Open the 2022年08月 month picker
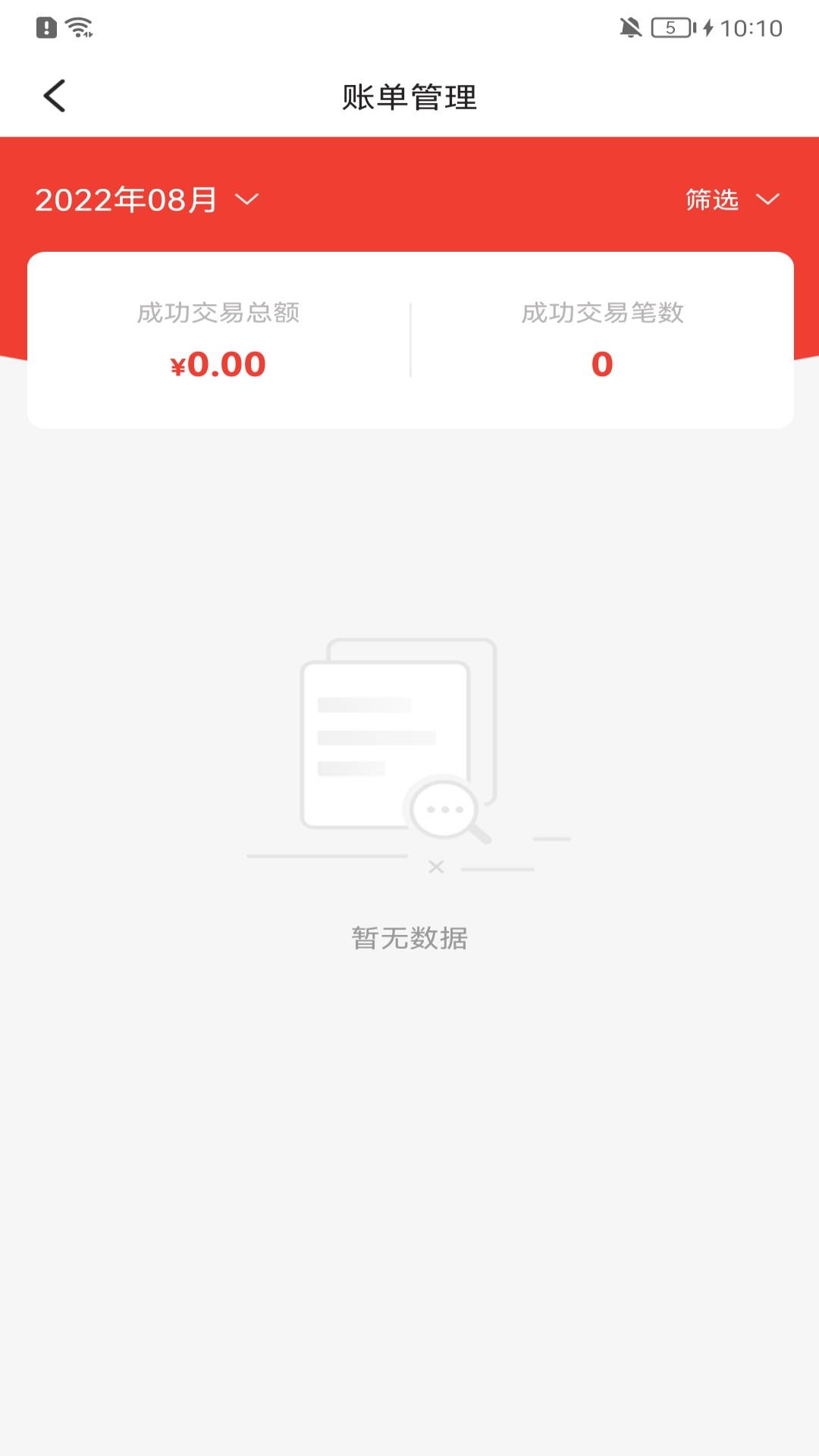This screenshot has width=819, height=1456. click(x=146, y=200)
